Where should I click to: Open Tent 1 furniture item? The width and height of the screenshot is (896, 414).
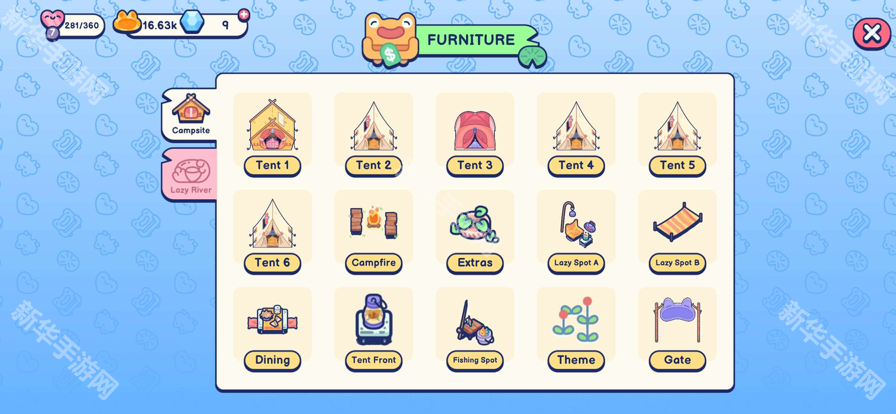coord(272,135)
